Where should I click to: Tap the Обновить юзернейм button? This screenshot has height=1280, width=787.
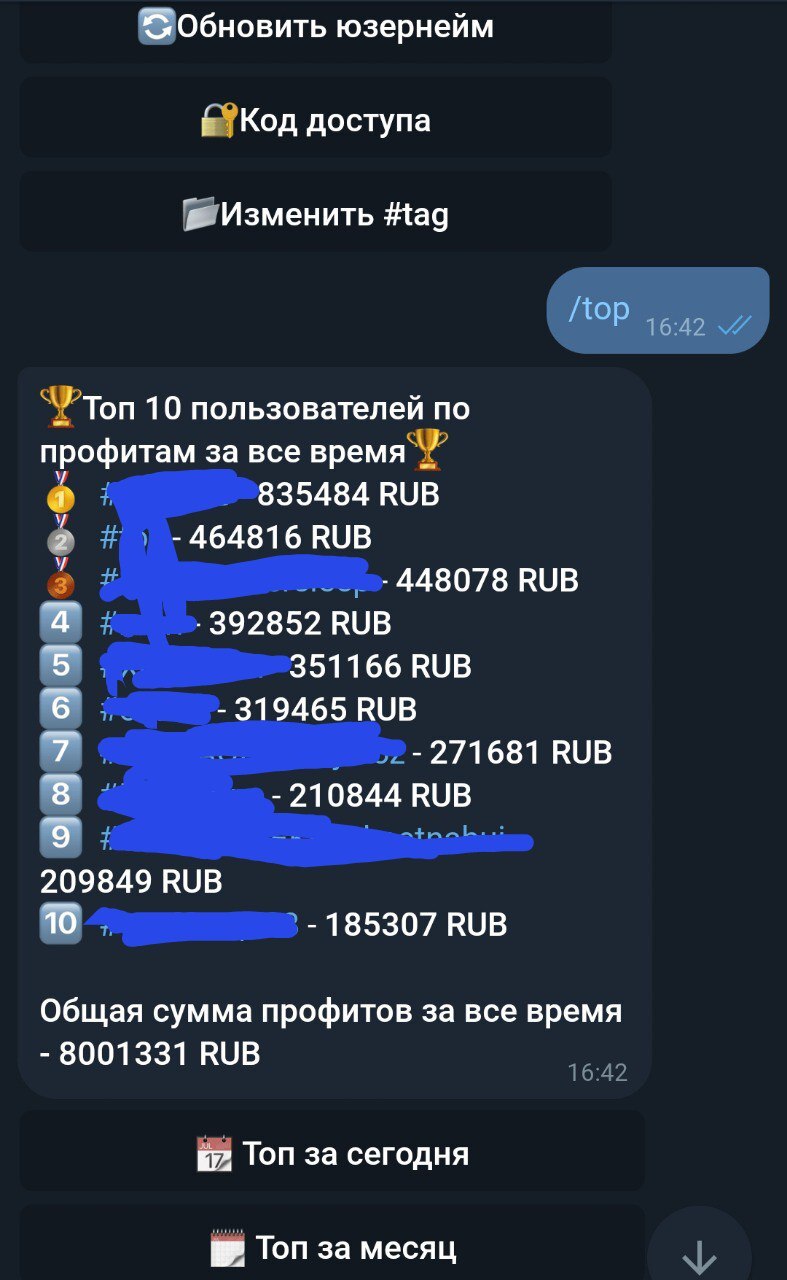coord(315,27)
